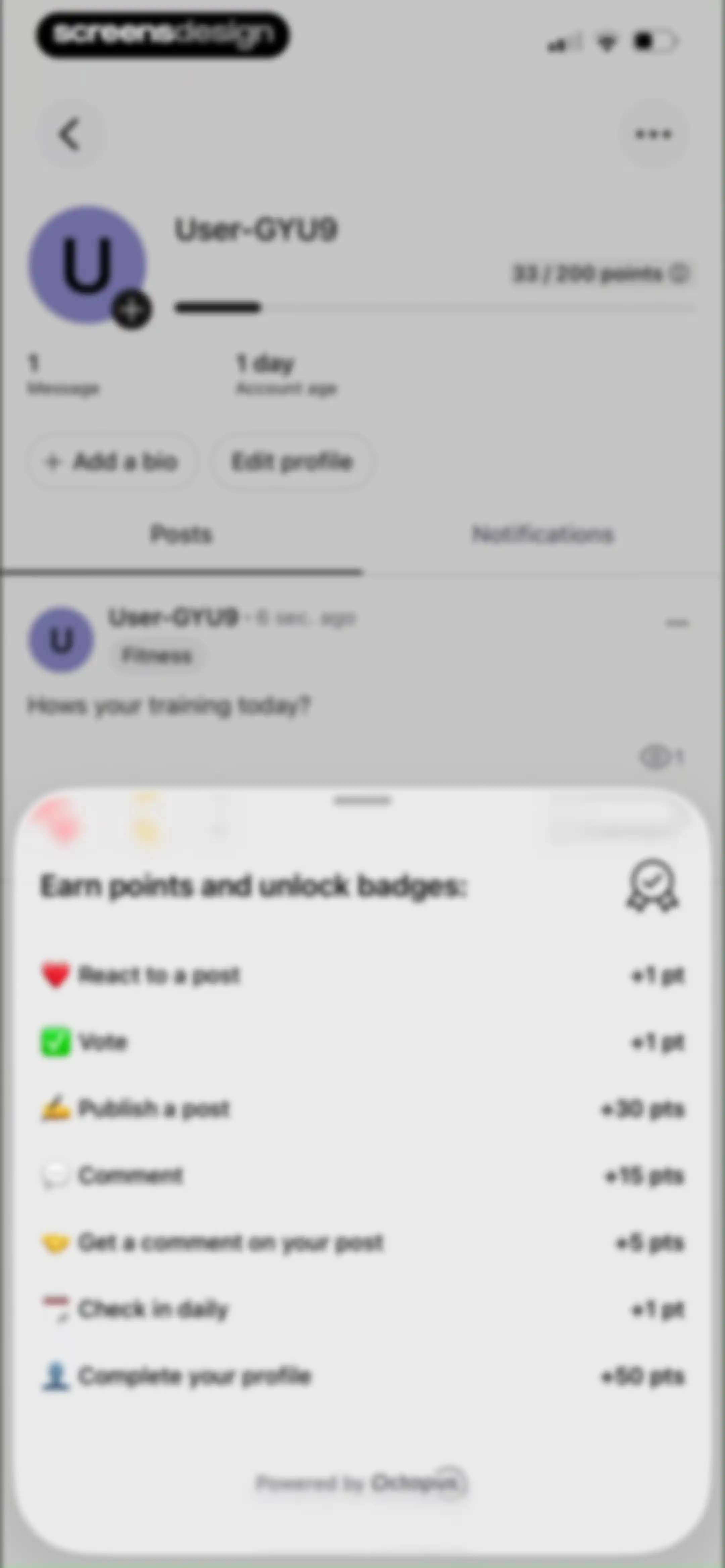Viewport: 725px width, 1568px height.
Task: Switch to the Posts tab
Action: 181,535
